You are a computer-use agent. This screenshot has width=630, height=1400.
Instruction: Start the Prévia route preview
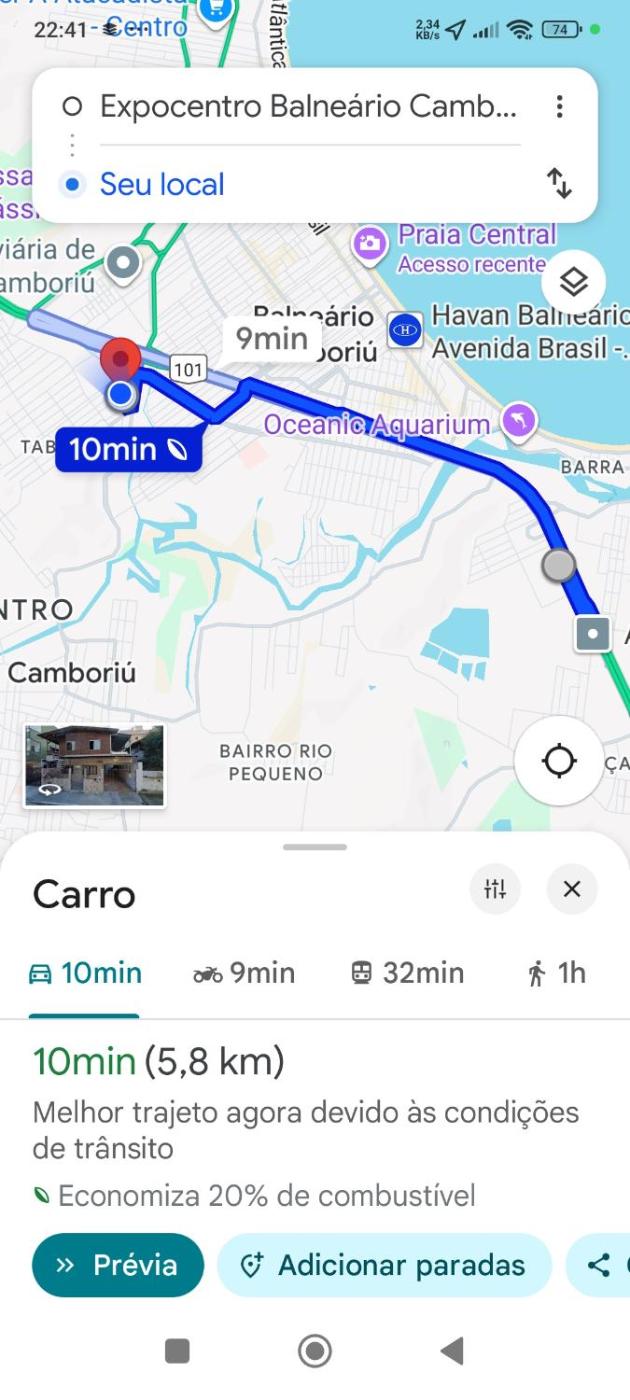[117, 1265]
